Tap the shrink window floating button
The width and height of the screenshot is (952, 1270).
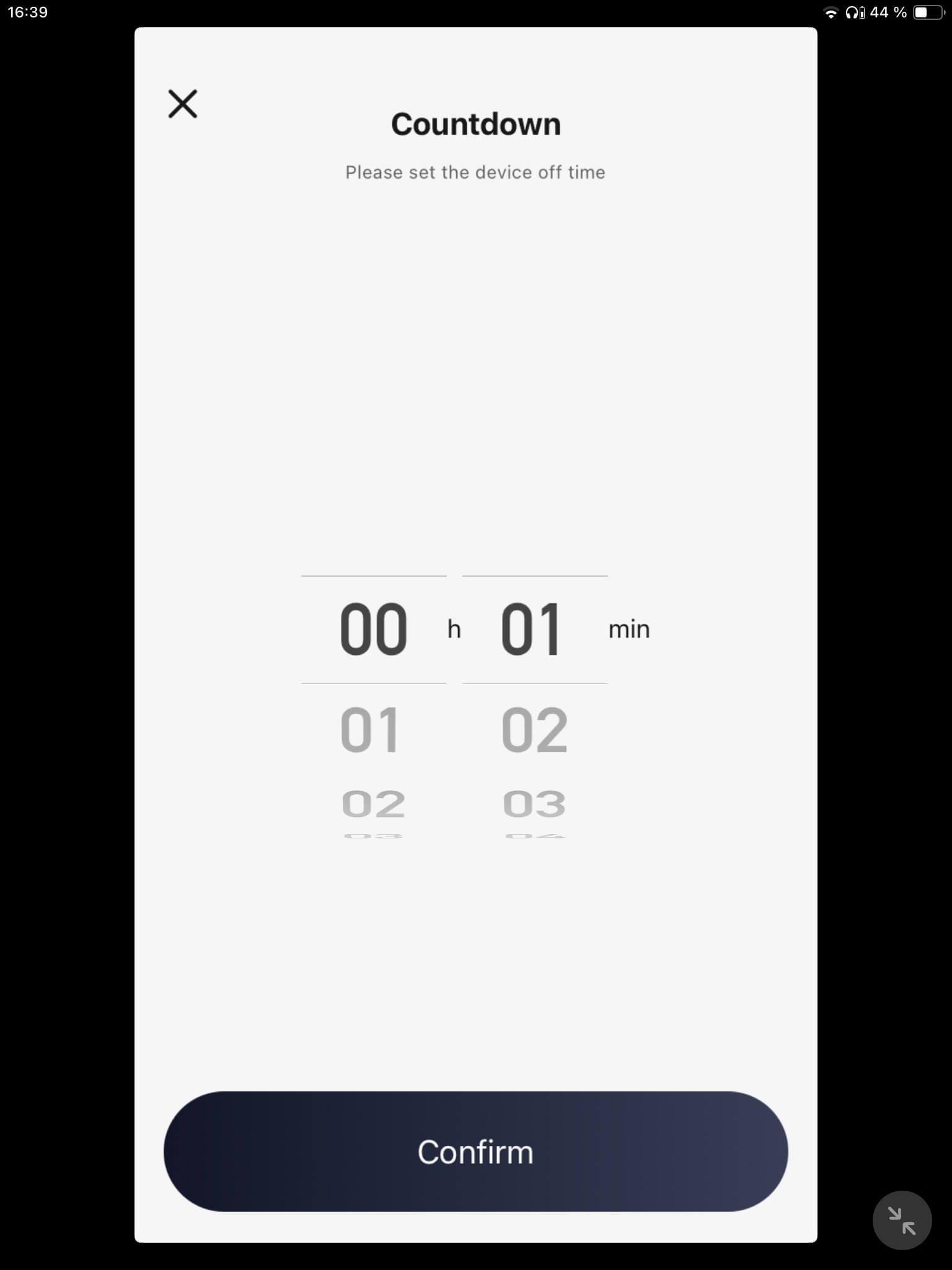pos(902,1220)
